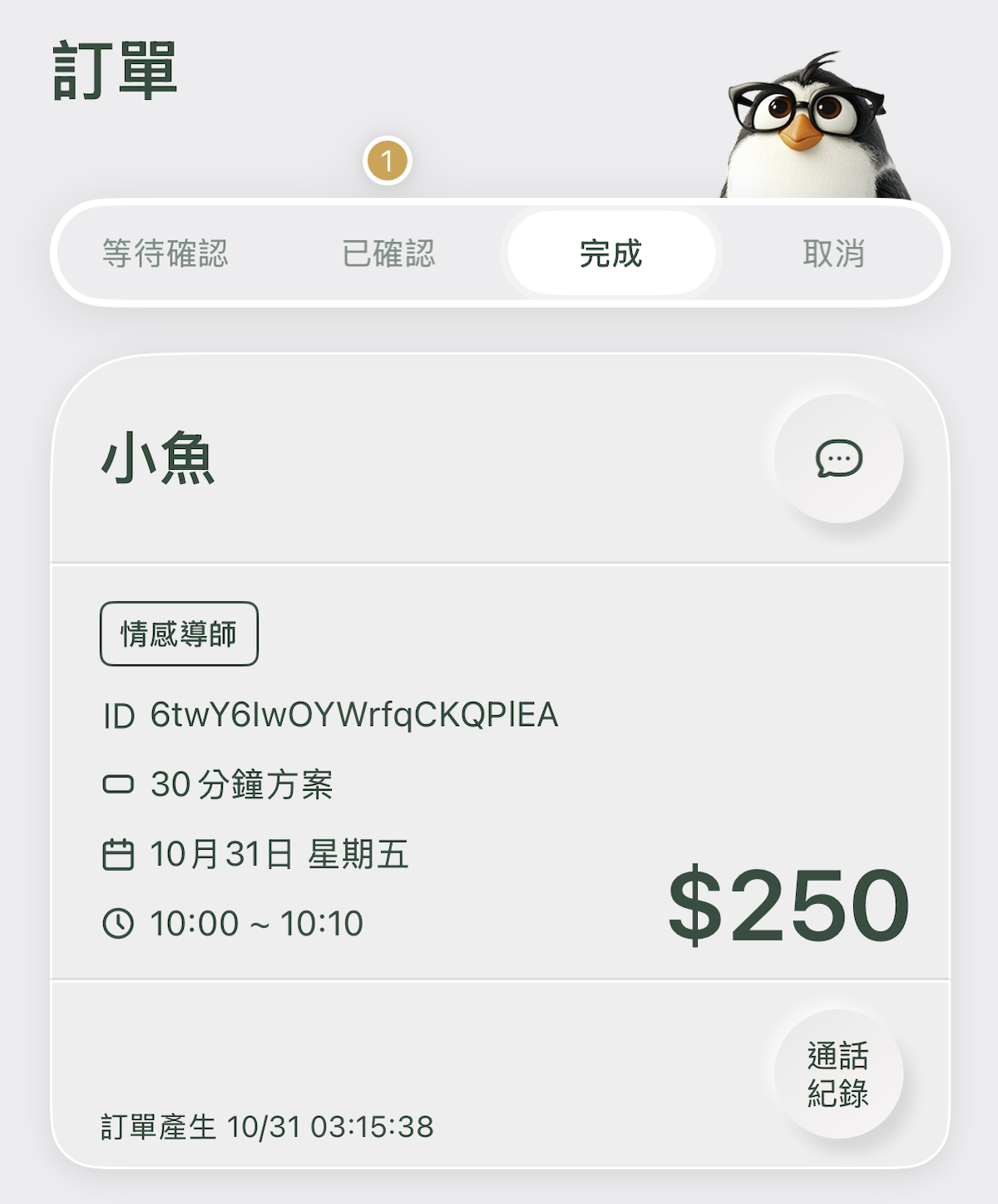Select the 完成 tab

coord(611,254)
